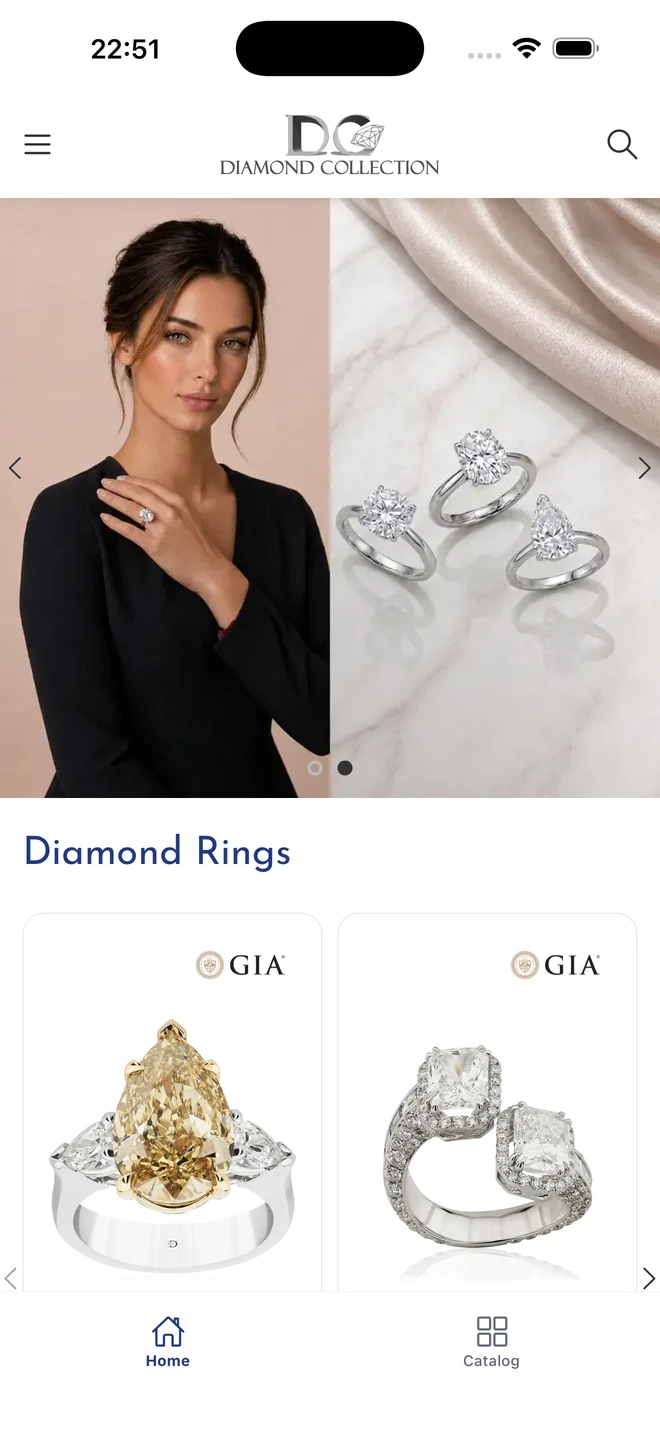Open the search magnifier icon

point(622,145)
